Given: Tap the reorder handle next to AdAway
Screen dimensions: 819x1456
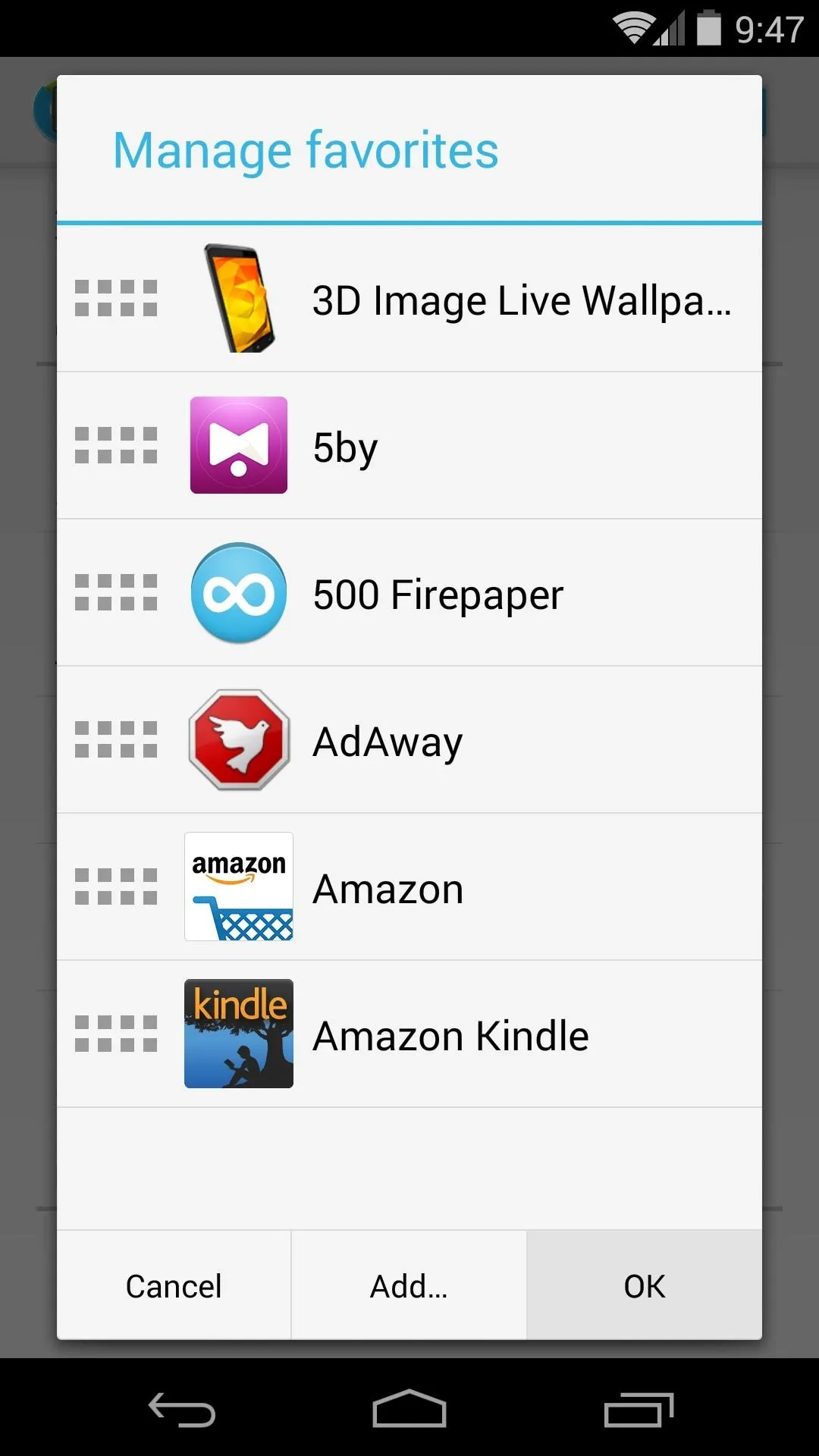Looking at the screenshot, I should coord(116,739).
